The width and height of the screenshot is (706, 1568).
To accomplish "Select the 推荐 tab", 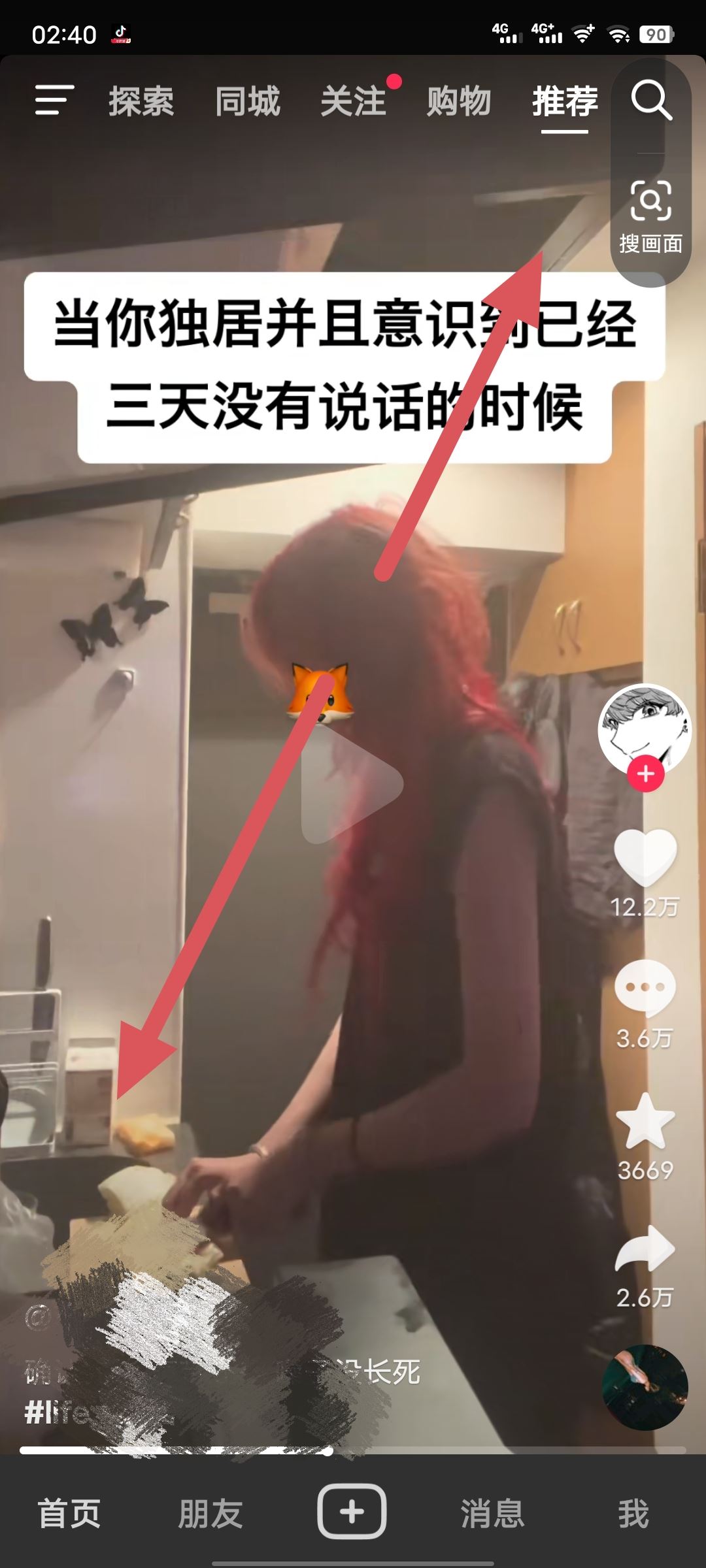I will click(x=565, y=101).
